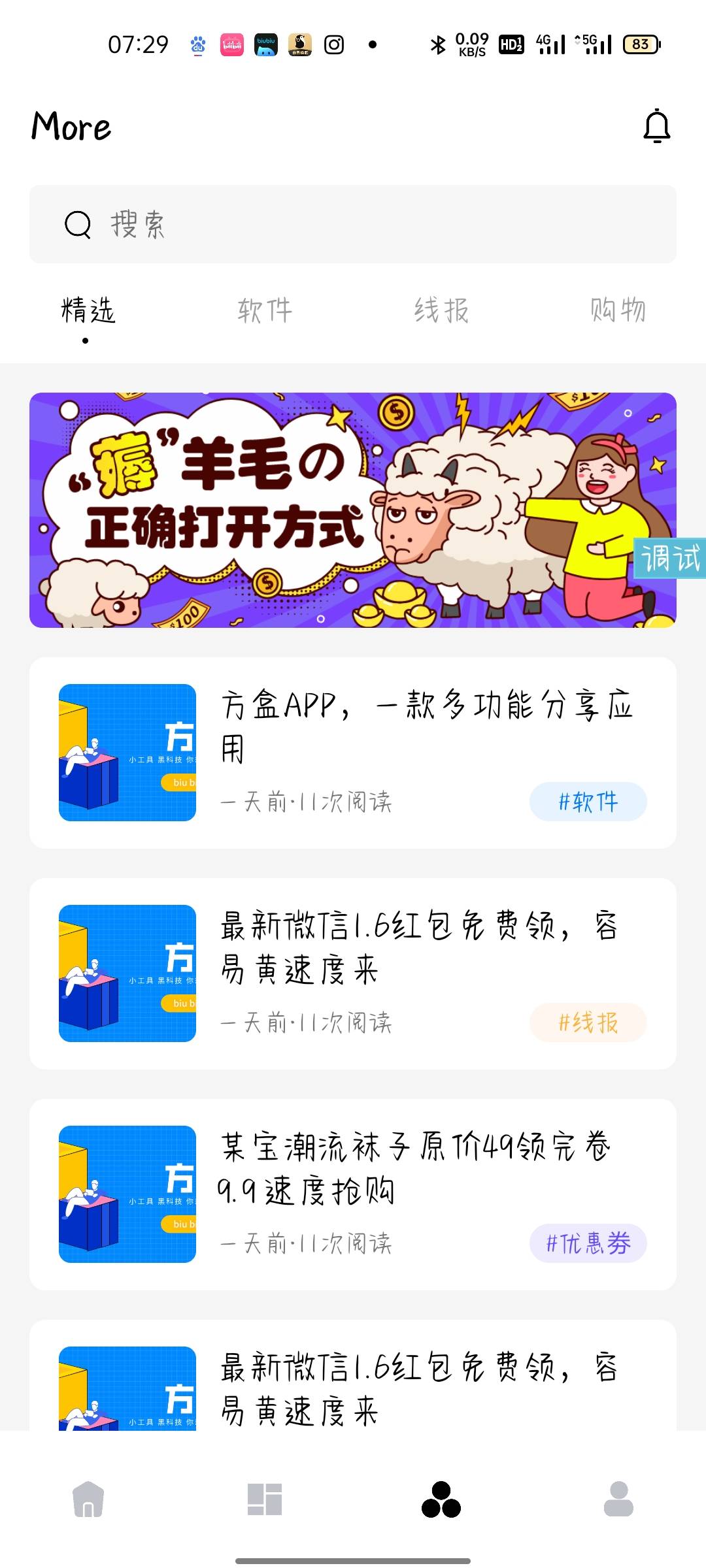The width and height of the screenshot is (706, 1568).
Task: Tap the 调试 debug button
Action: click(x=670, y=559)
